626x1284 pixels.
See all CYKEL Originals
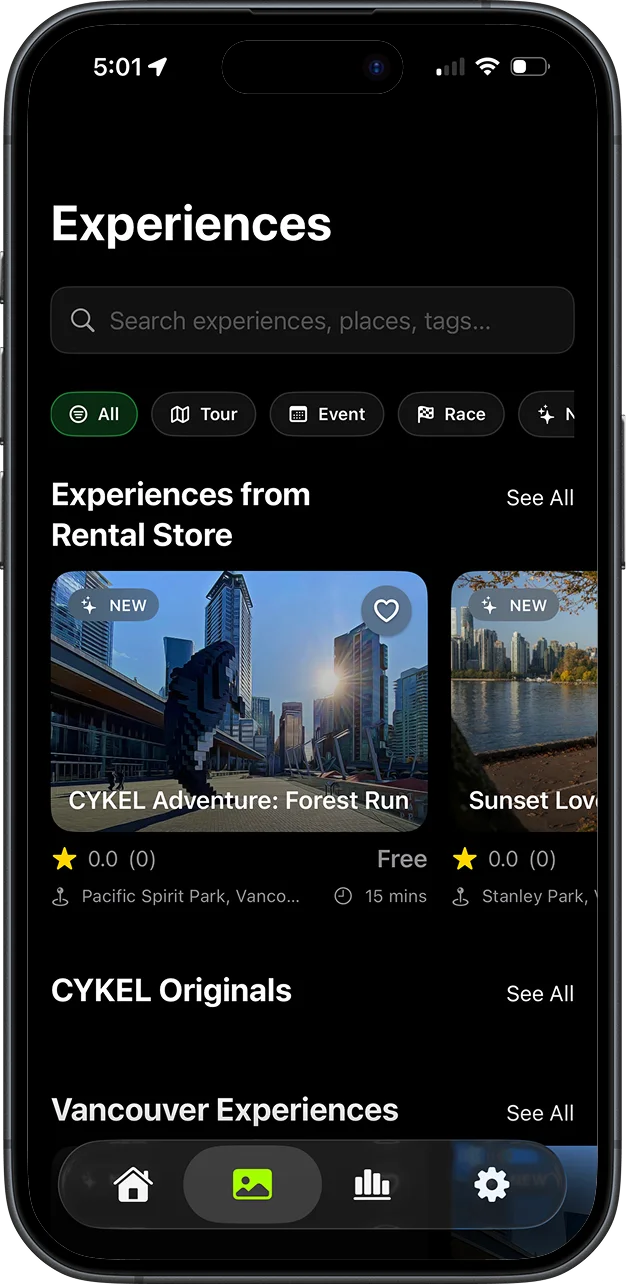click(x=540, y=994)
